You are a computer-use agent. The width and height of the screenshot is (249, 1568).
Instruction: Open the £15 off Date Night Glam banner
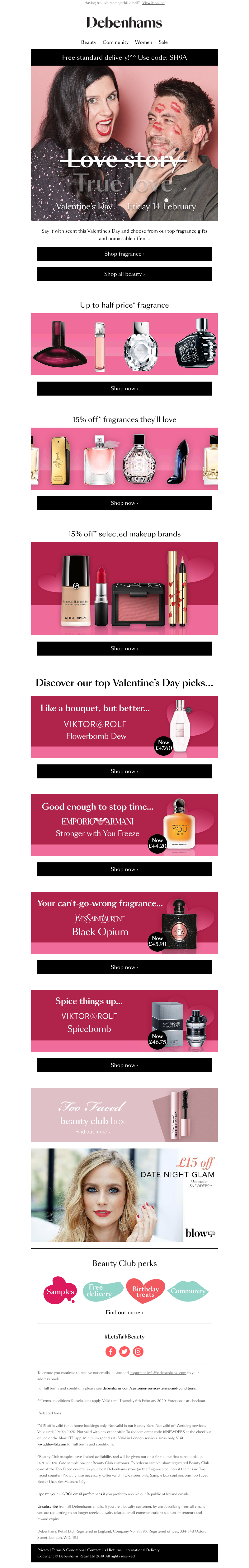(x=124, y=1195)
